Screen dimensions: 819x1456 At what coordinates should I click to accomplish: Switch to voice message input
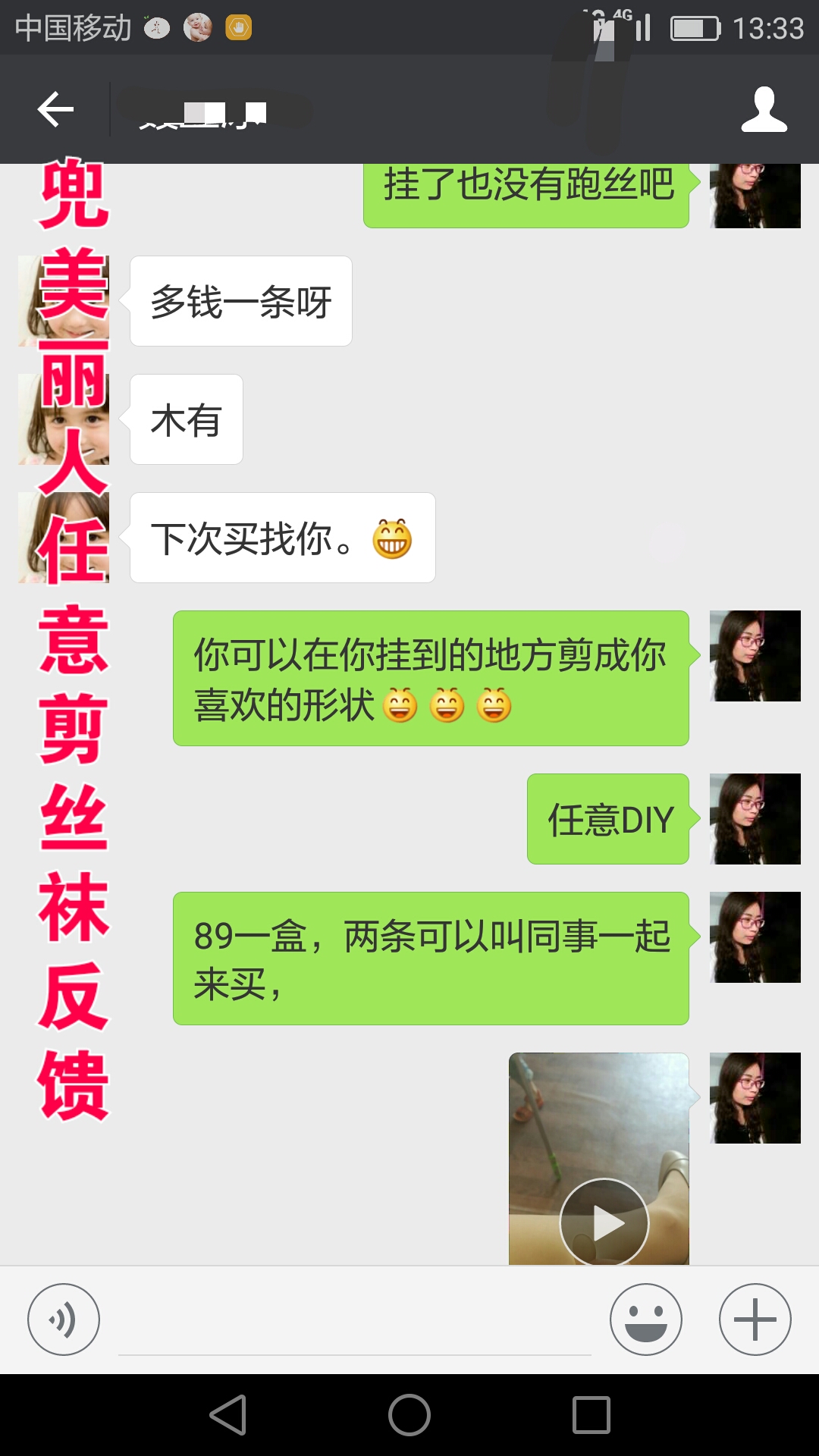(64, 1319)
